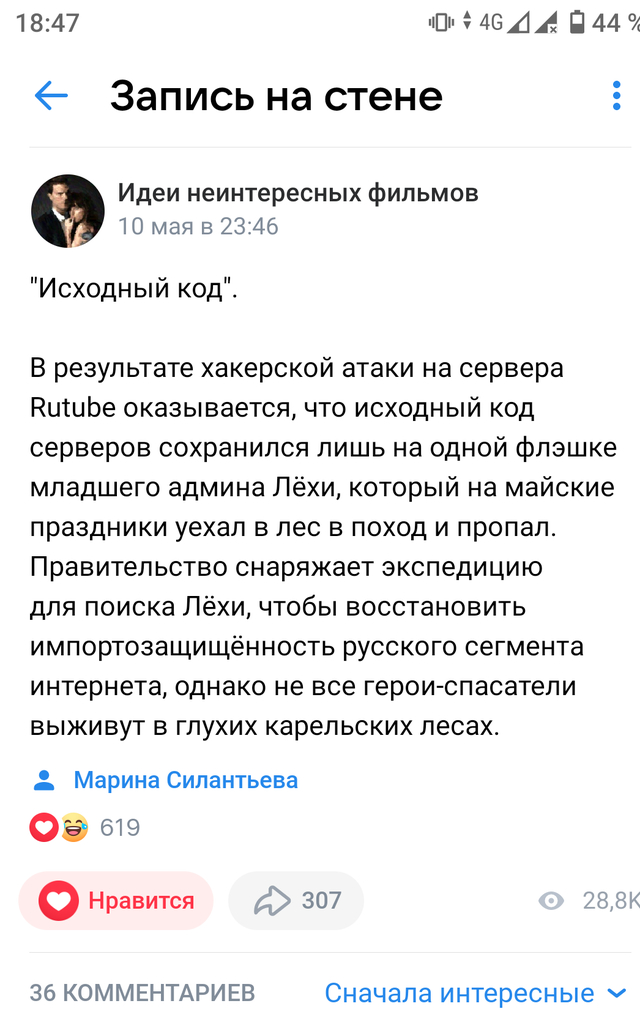Like the post with the Нравится button
This screenshot has width=640, height=1028.
click(x=116, y=901)
